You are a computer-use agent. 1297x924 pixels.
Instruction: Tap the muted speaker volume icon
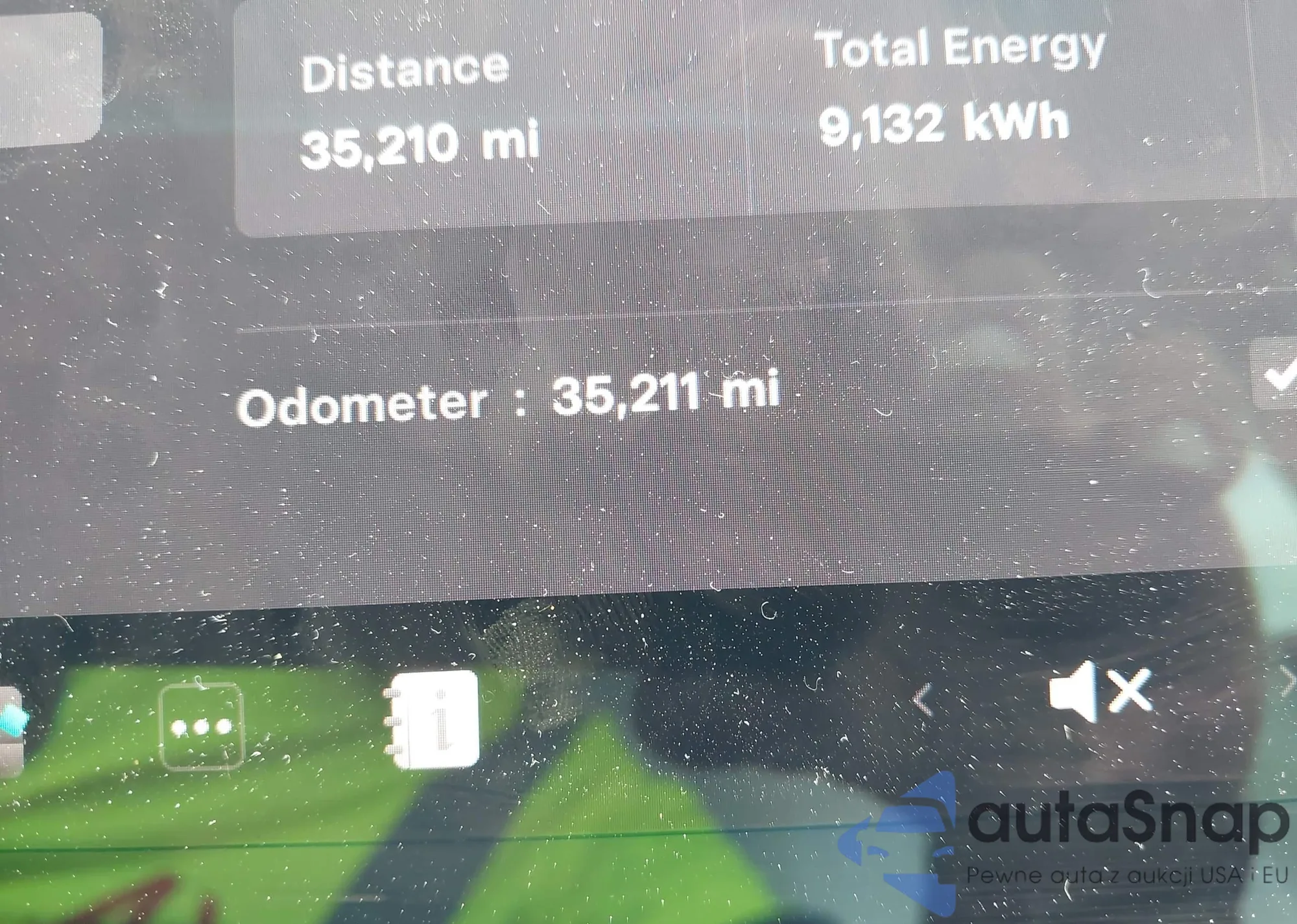1099,693
